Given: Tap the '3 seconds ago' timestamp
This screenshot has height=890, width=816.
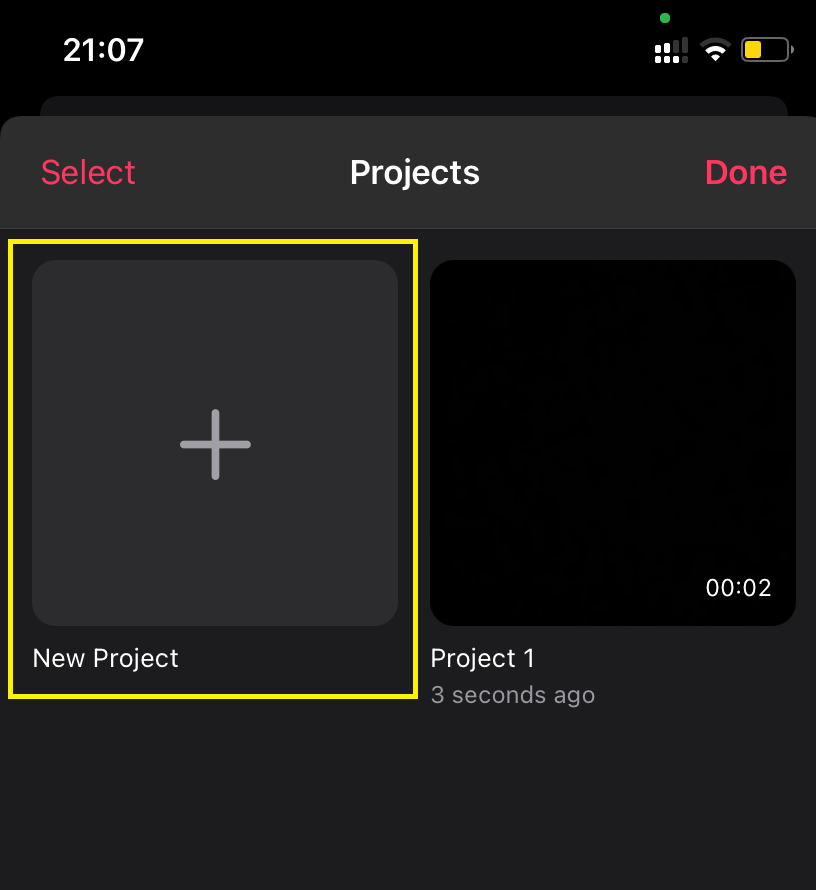Looking at the screenshot, I should (x=512, y=694).
